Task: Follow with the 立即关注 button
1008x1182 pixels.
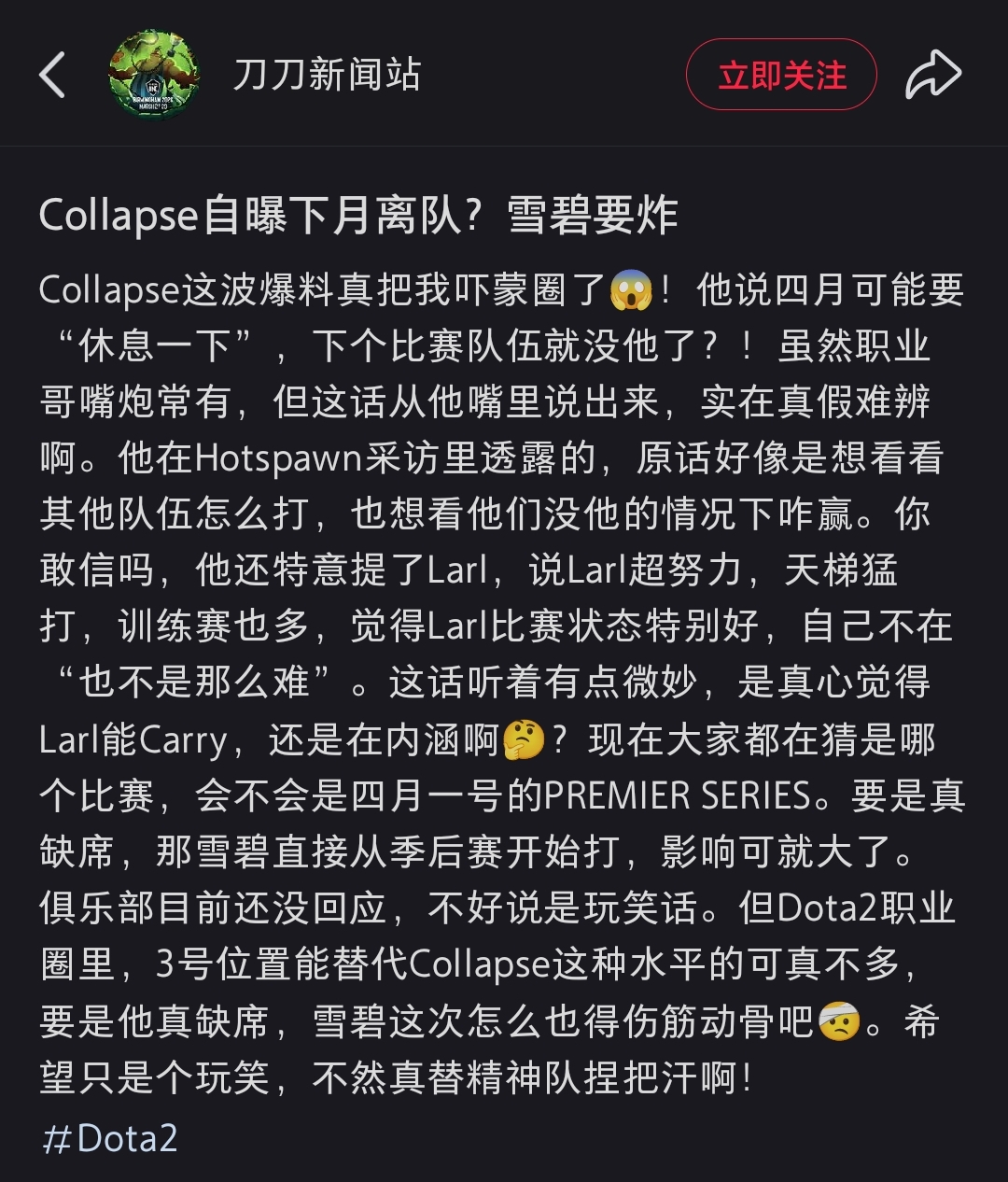Action: (x=781, y=75)
